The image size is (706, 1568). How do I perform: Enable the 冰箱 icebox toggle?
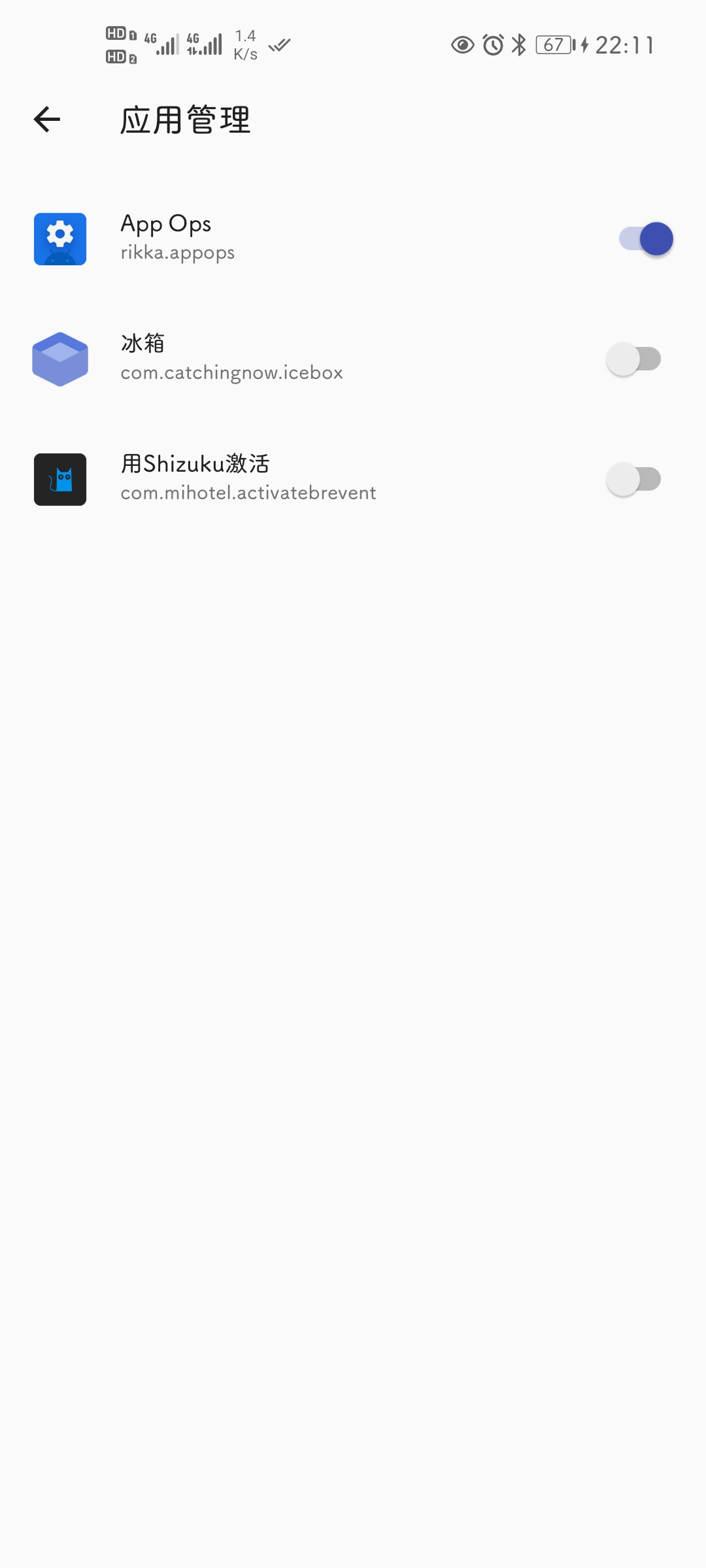634,359
